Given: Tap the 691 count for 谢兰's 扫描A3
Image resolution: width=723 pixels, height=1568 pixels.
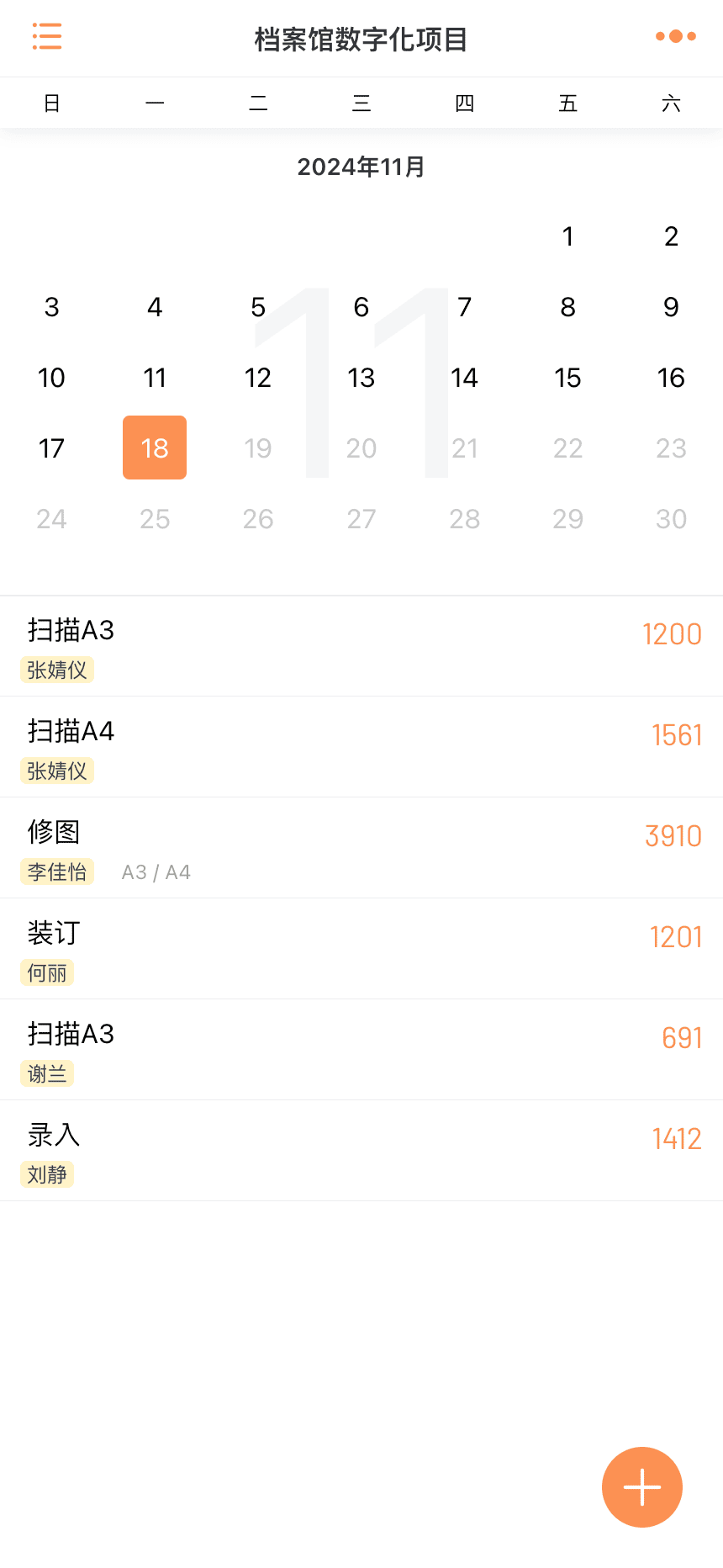Looking at the screenshot, I should 681,1037.
